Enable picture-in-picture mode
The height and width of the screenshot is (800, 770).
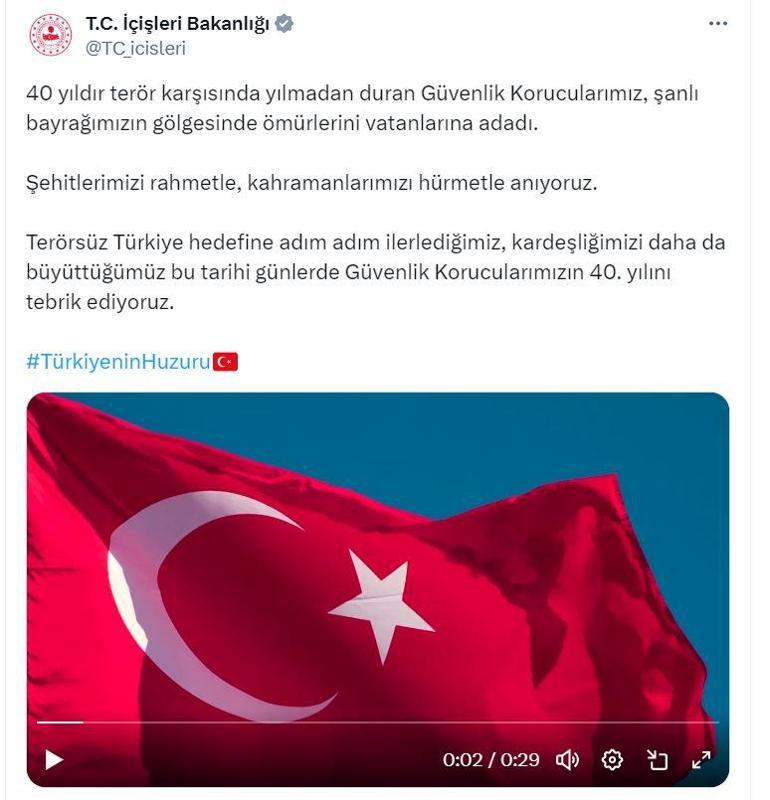pyautogui.click(x=657, y=760)
